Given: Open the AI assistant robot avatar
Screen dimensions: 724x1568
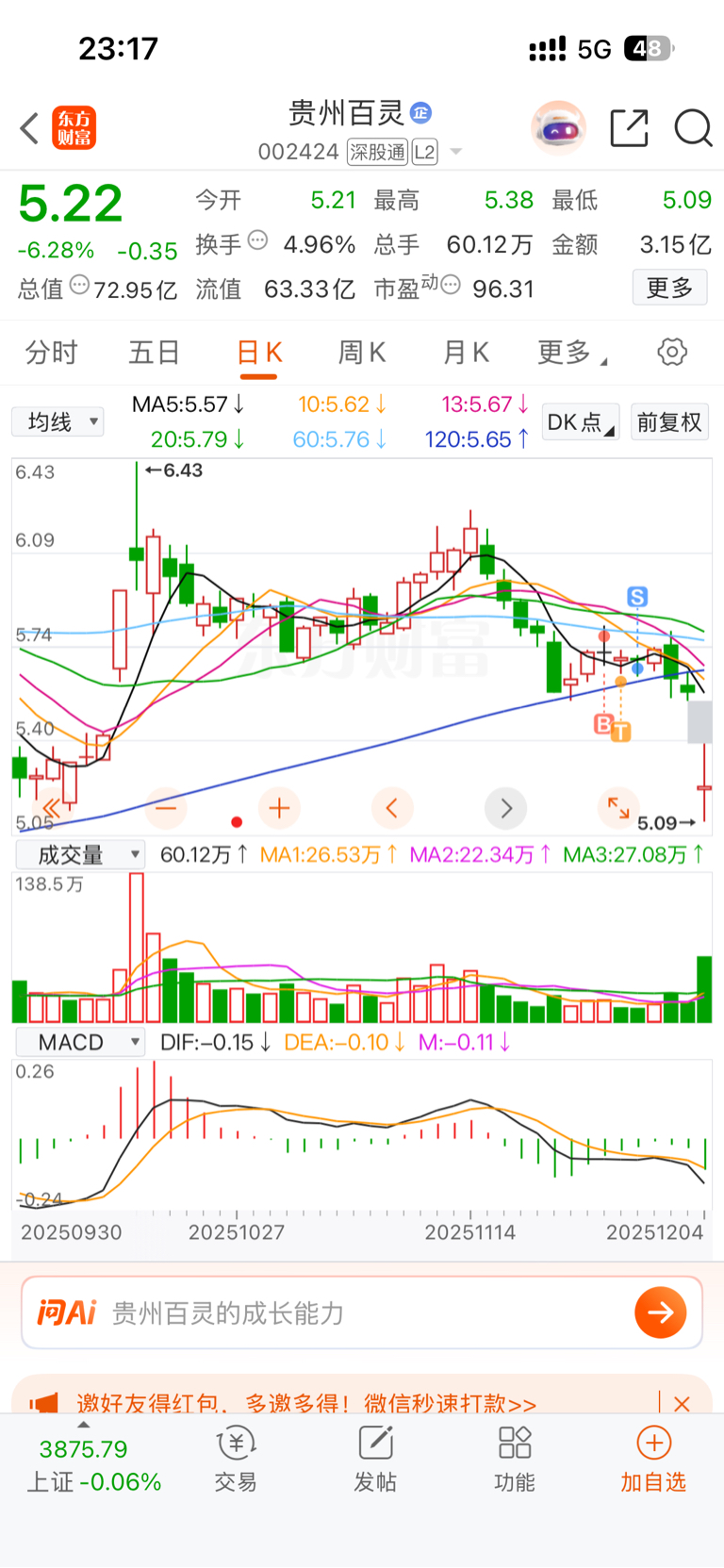Looking at the screenshot, I should 558,127.
